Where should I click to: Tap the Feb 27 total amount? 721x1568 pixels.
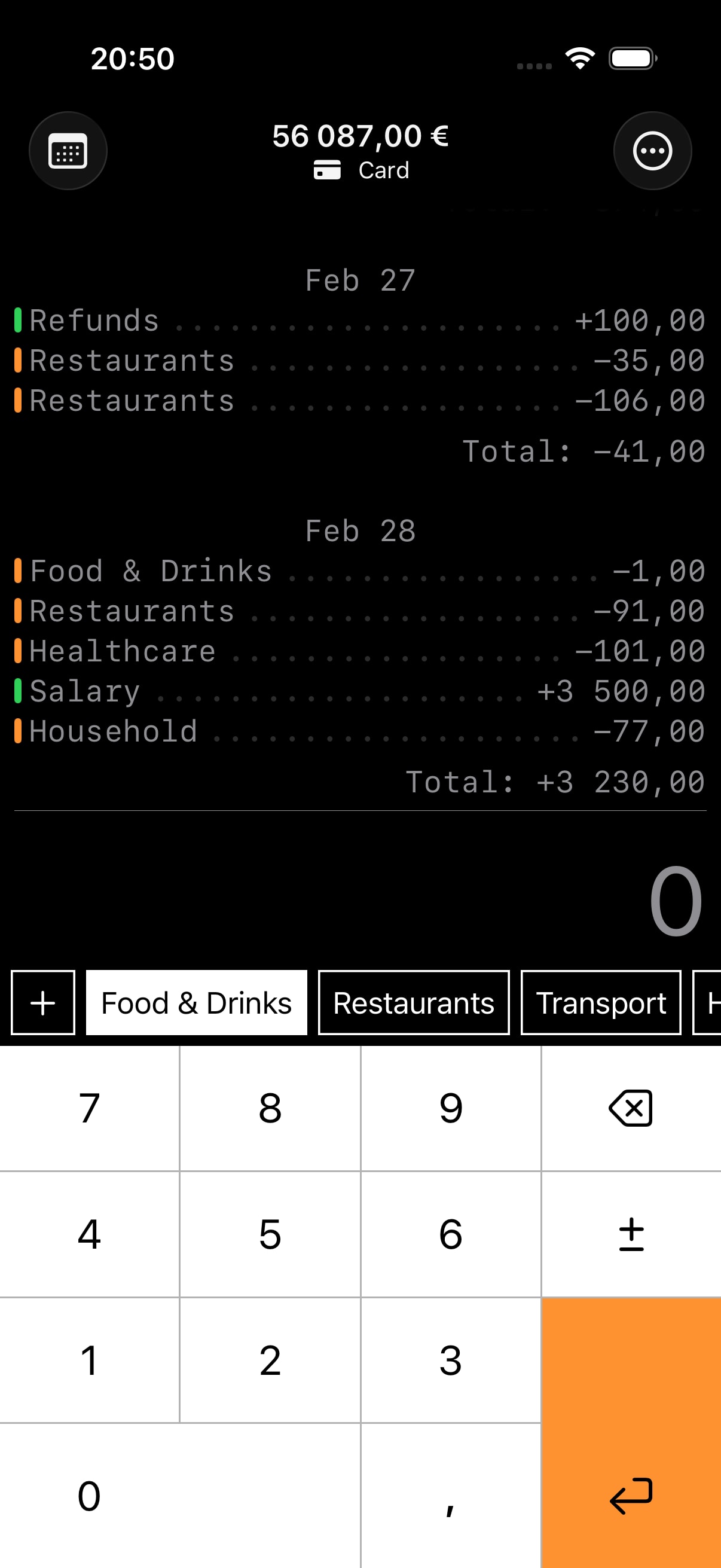tap(584, 452)
